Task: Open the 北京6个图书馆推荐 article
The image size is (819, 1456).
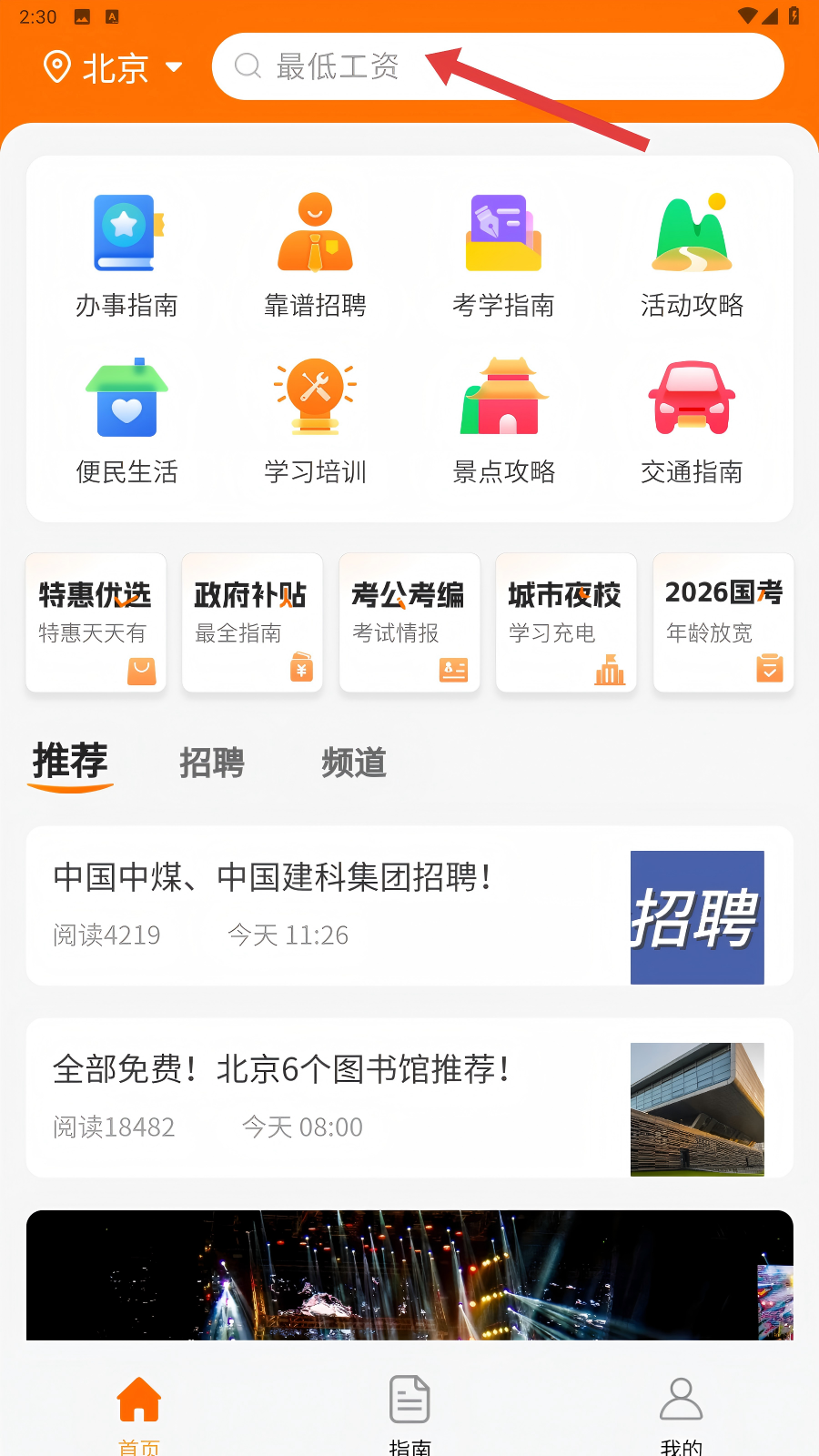Action: [x=409, y=1097]
